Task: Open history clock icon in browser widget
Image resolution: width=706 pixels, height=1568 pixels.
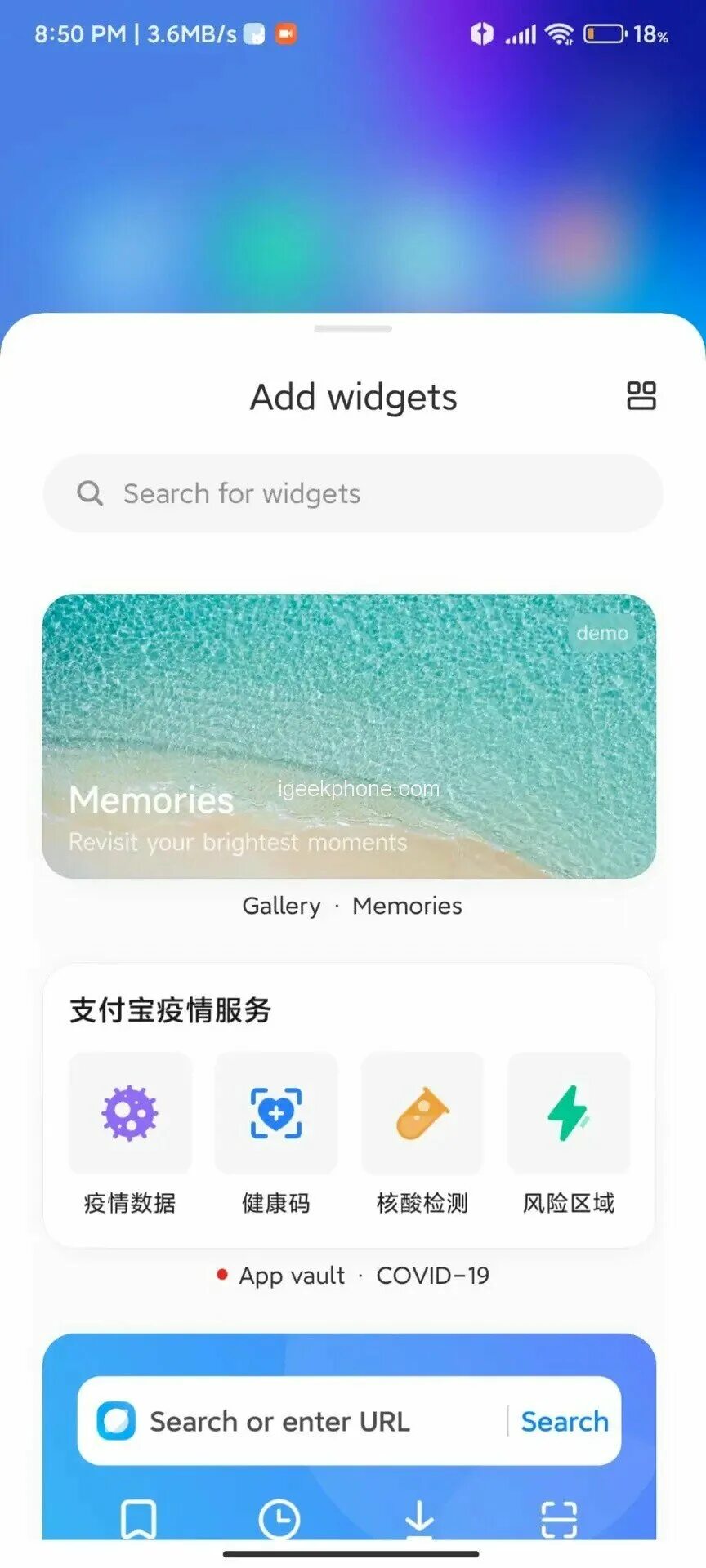Action: pos(279,1519)
